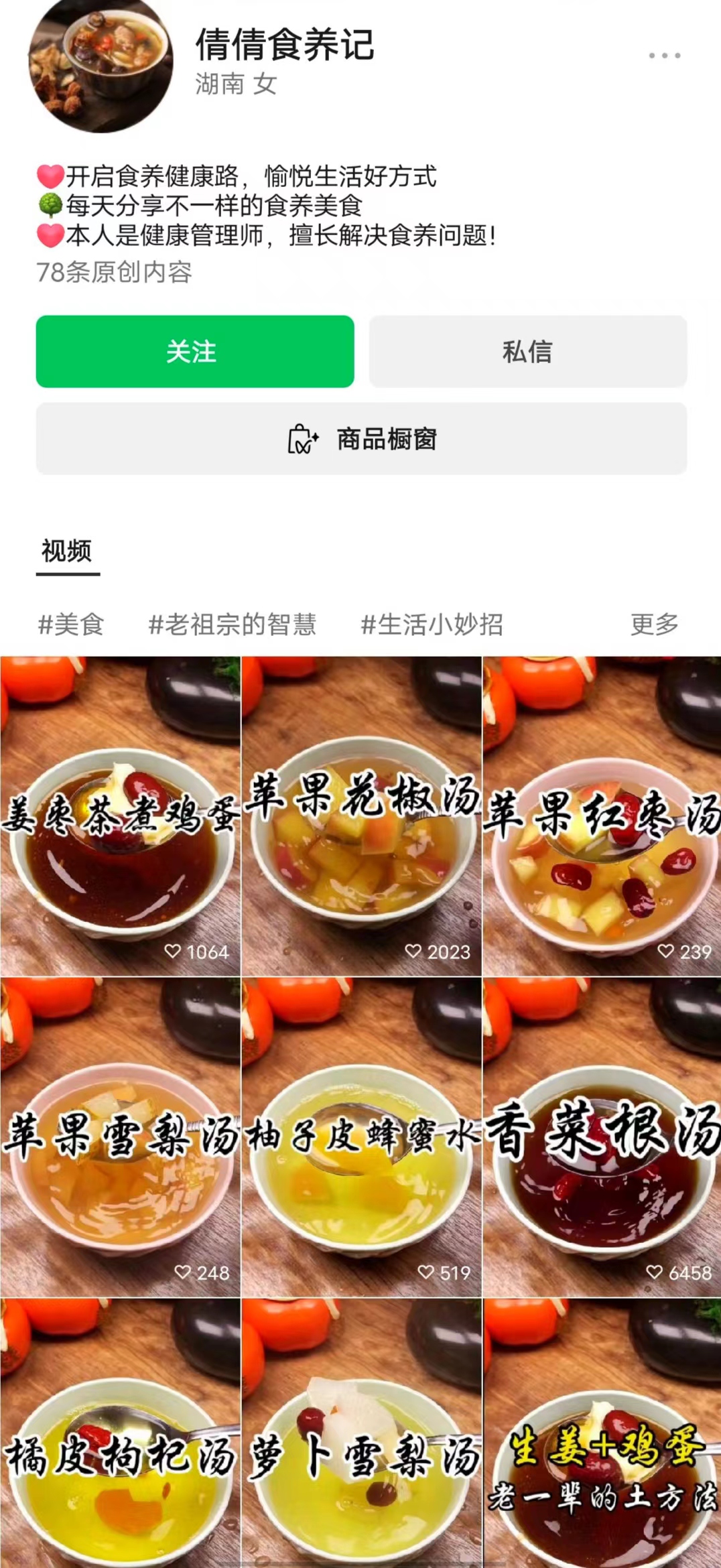This screenshot has height=1568, width=721.
Task: Watch the 苹果红枣汤 video
Action: [x=602, y=815]
